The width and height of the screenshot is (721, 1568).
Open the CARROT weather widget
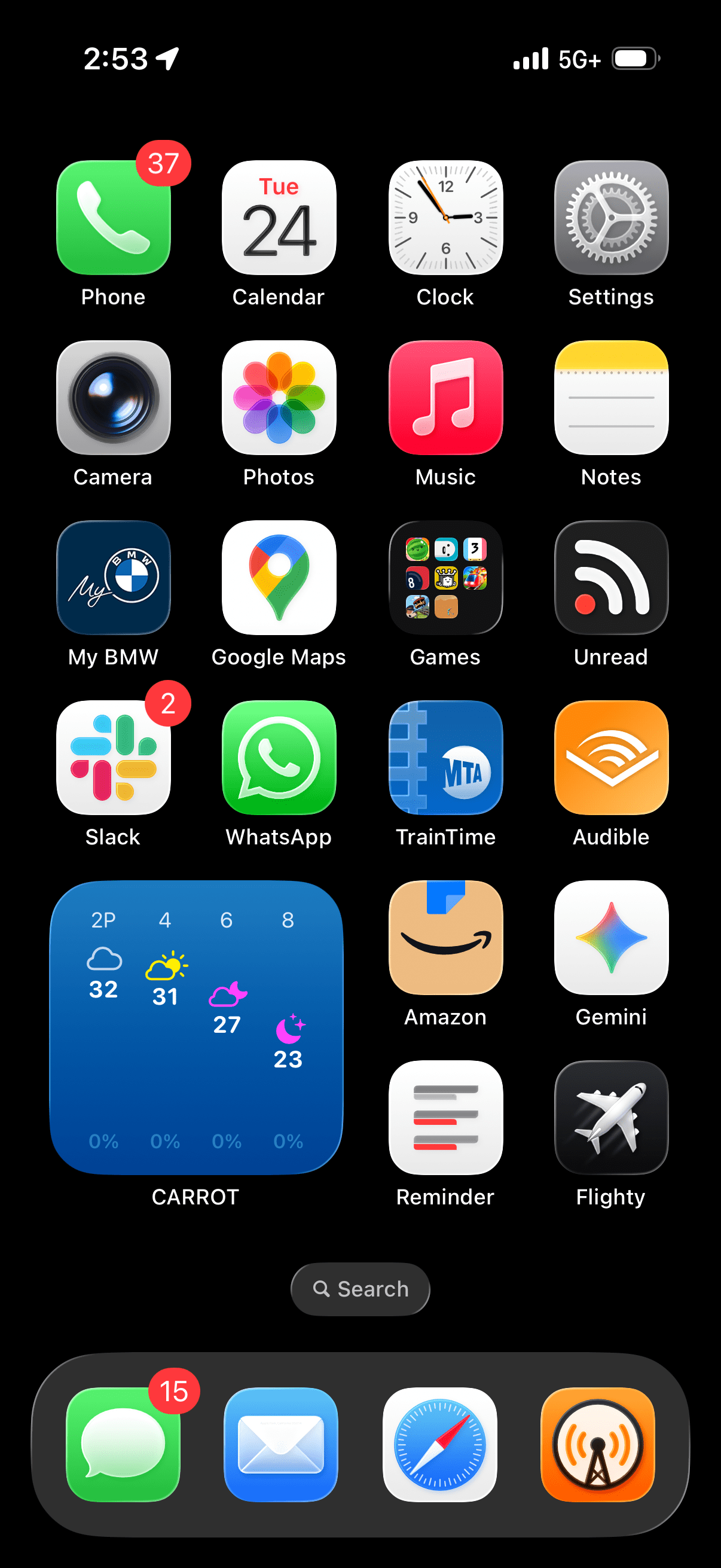click(196, 1027)
